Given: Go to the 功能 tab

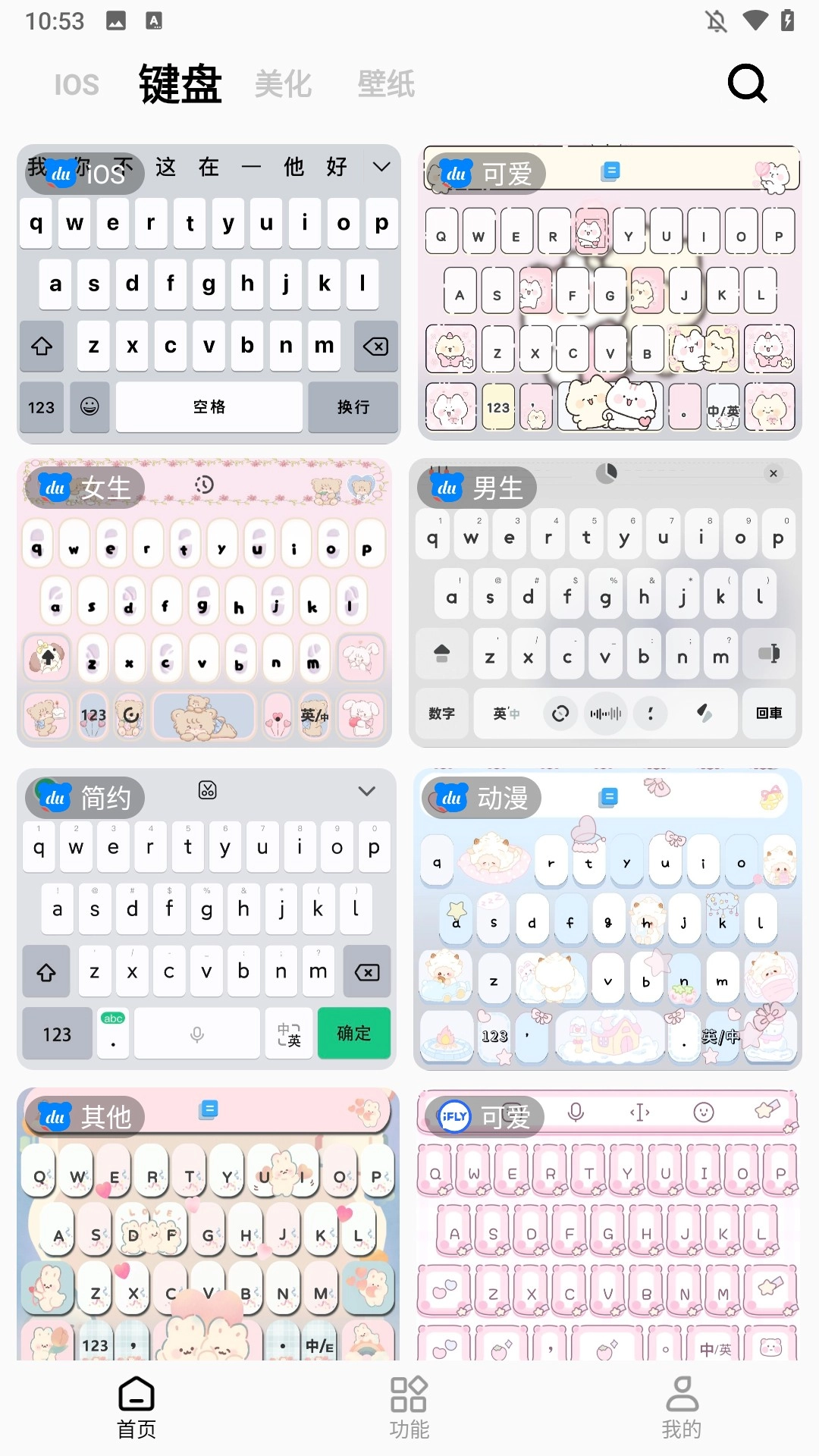Looking at the screenshot, I should click(409, 1408).
